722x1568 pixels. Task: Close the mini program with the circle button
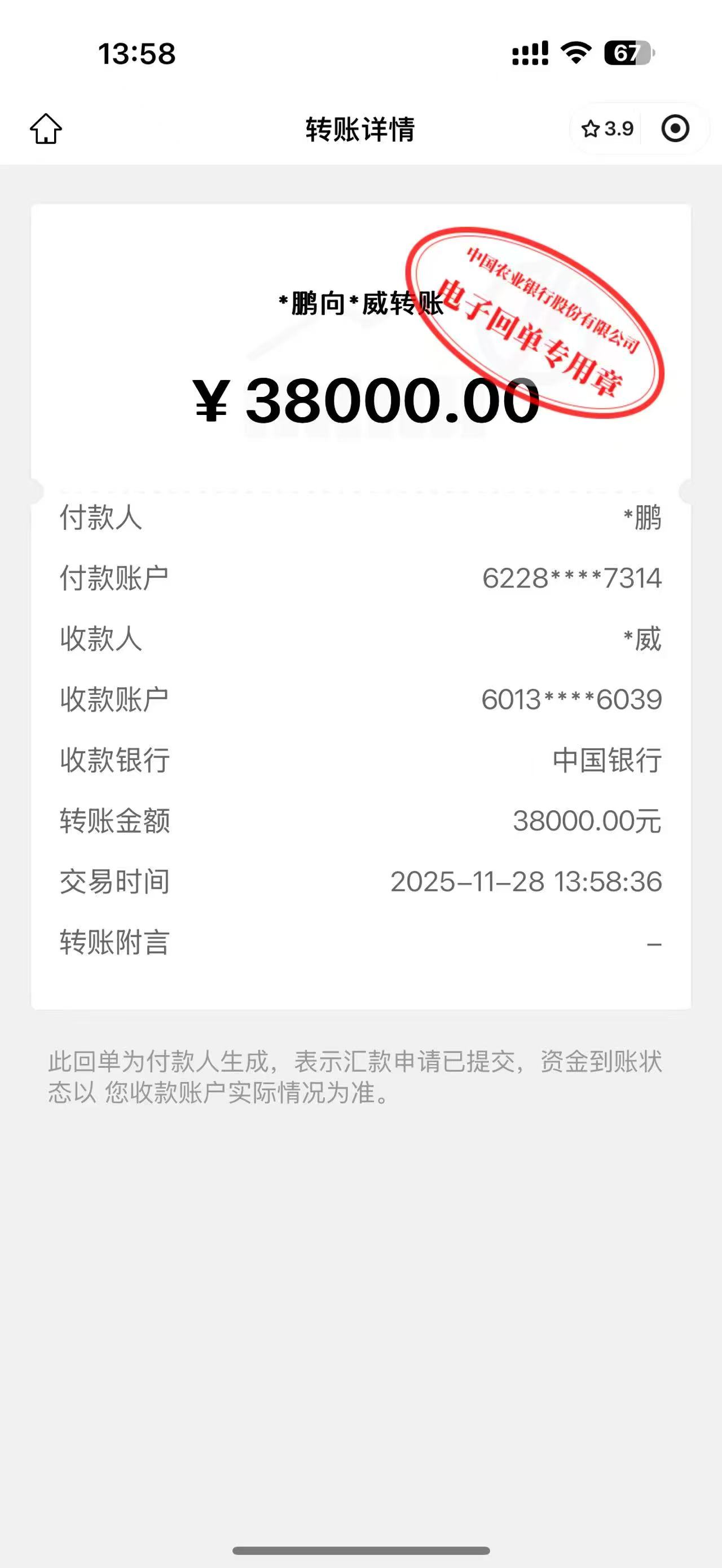click(675, 129)
